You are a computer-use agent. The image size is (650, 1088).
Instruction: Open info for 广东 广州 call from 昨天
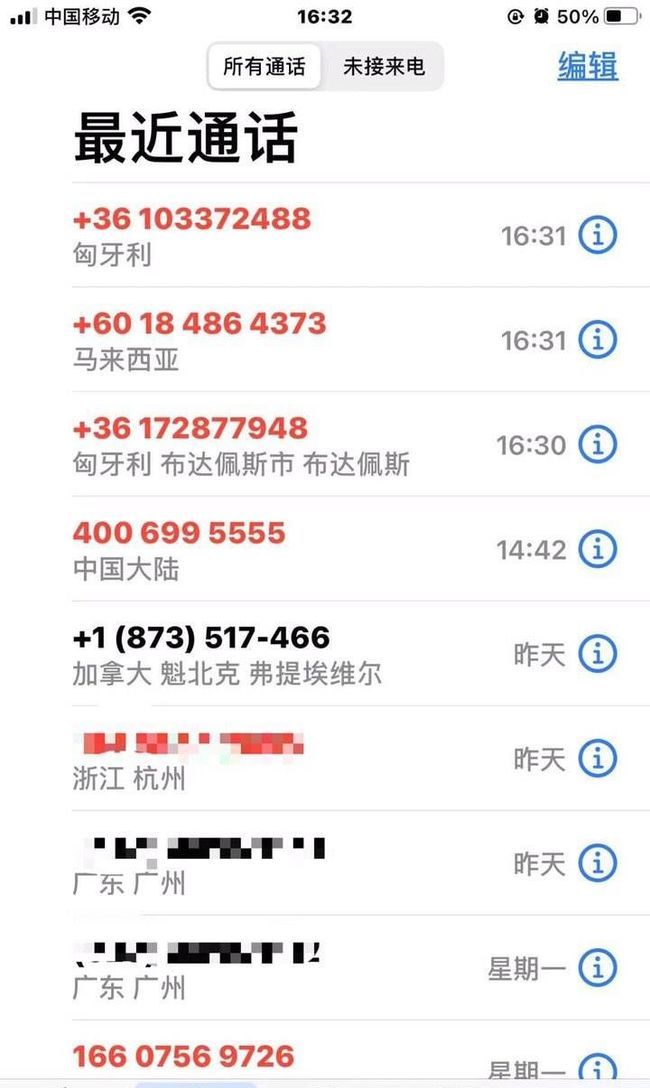[598, 862]
